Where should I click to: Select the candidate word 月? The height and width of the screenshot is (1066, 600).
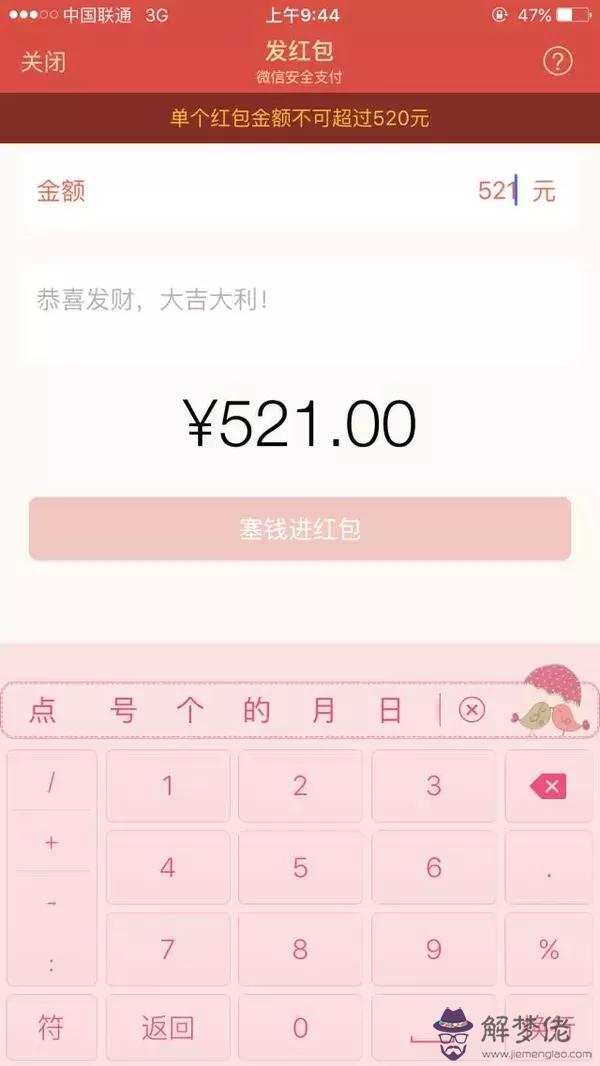(323, 711)
